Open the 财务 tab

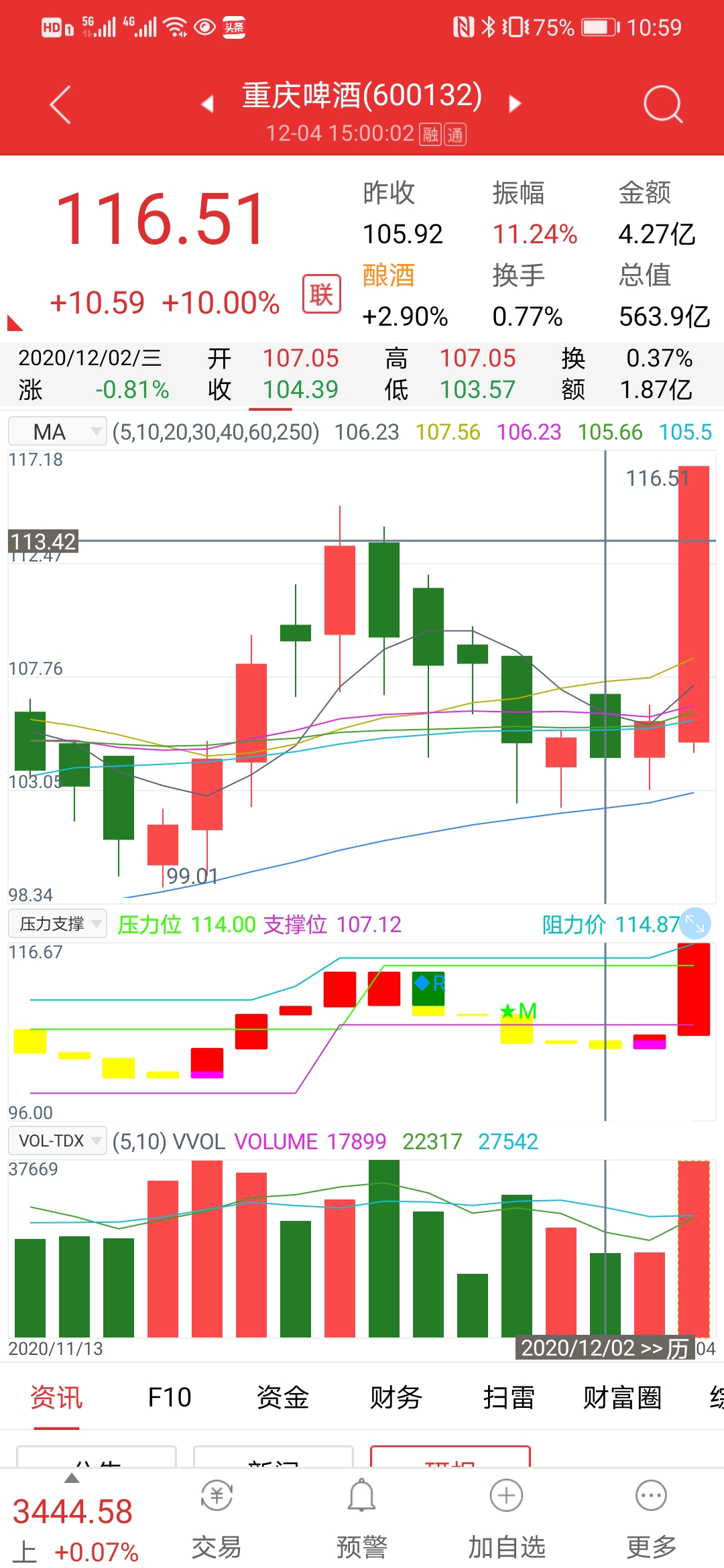396,1398
